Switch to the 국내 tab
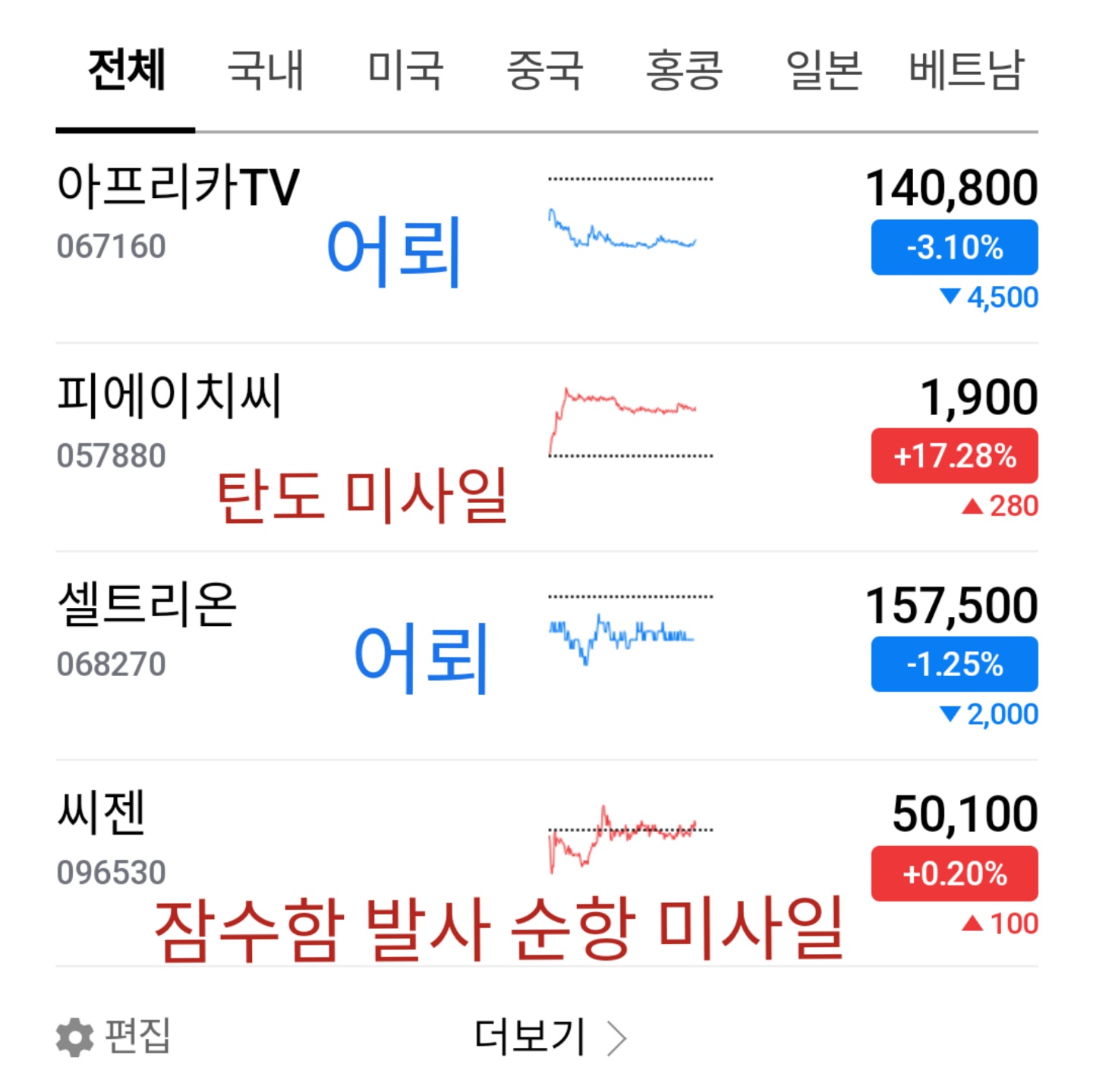1093x1092 pixels. pos(266,71)
